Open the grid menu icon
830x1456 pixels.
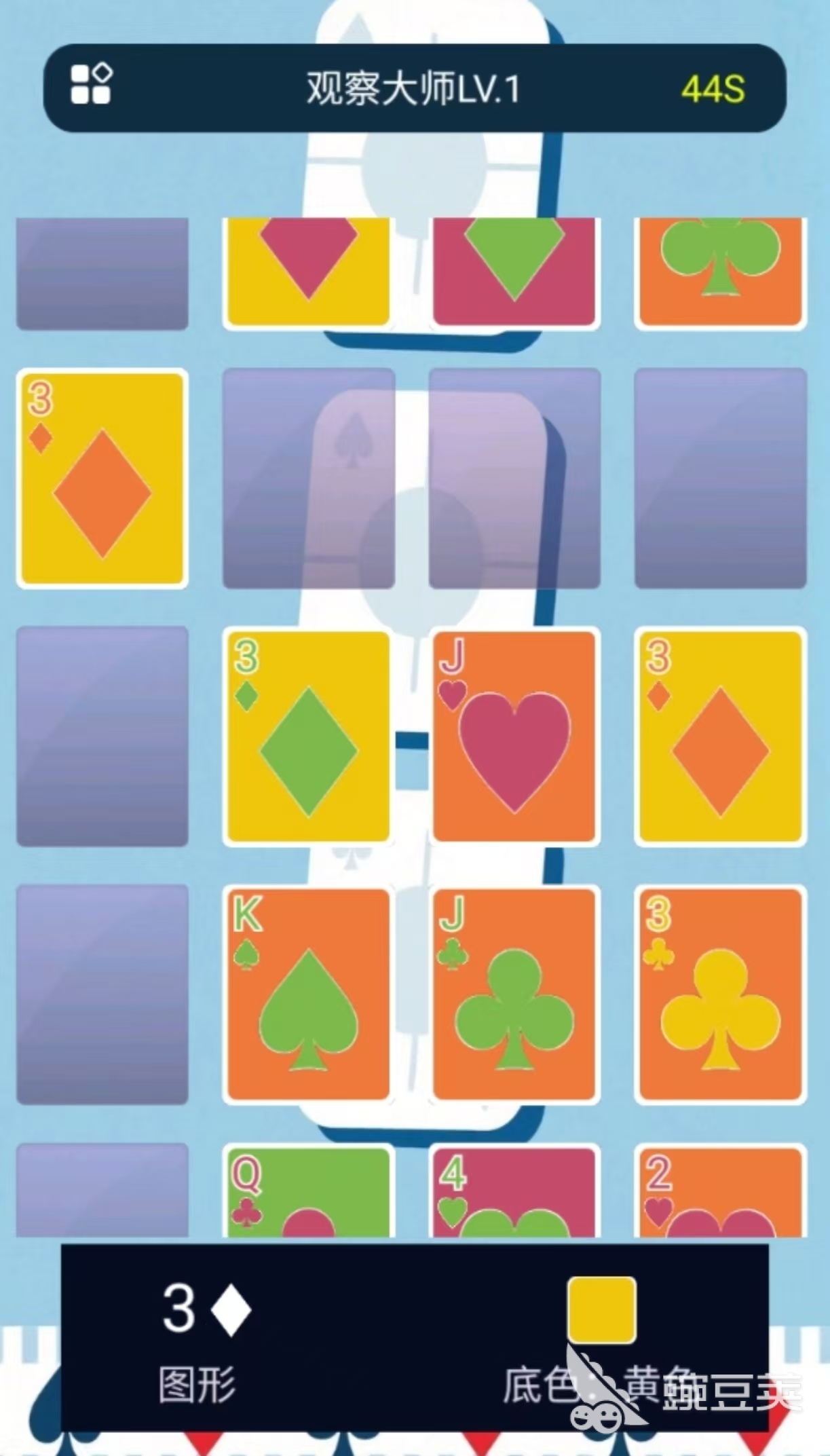coord(91,85)
